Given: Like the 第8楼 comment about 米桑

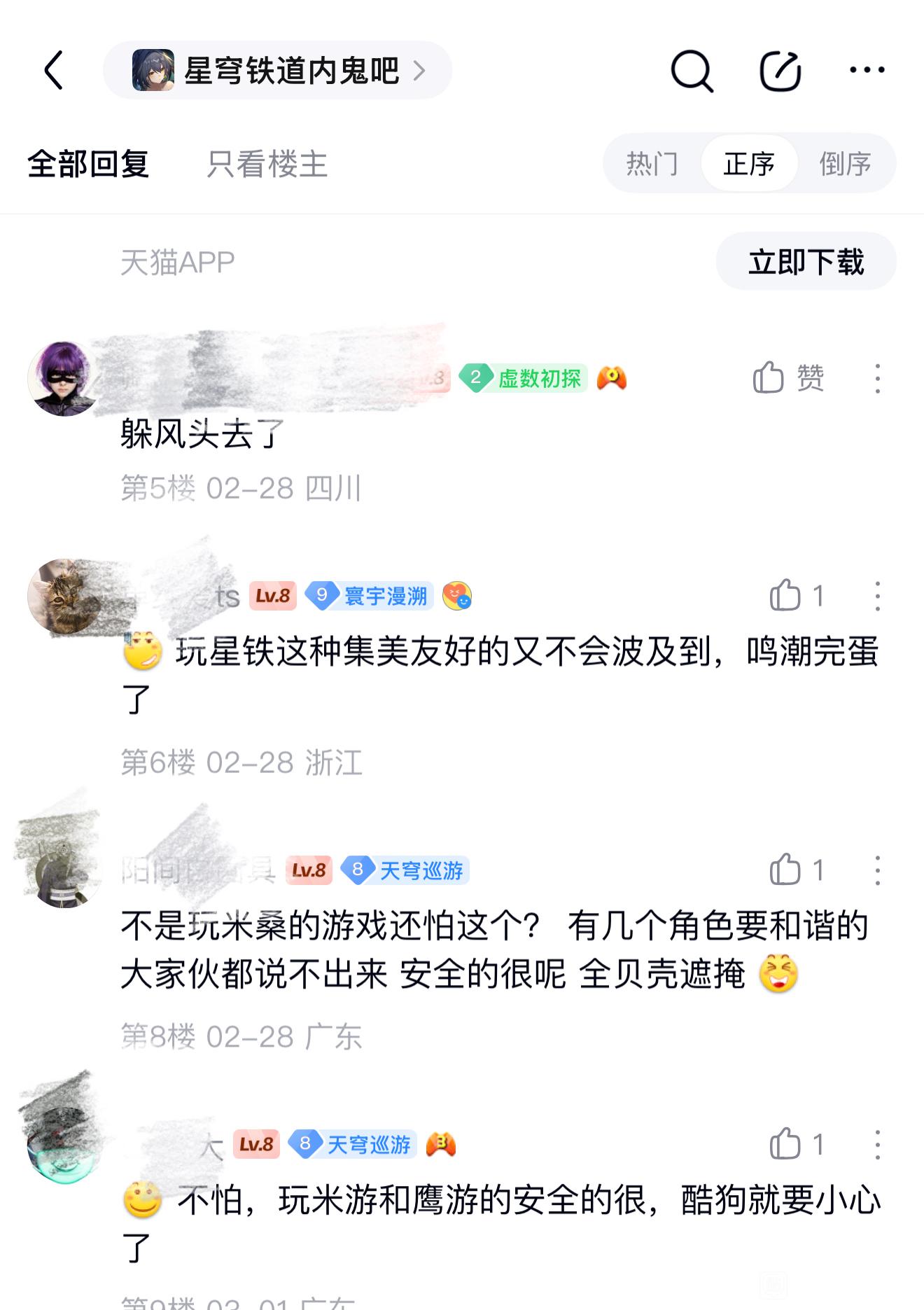Looking at the screenshot, I should click(796, 870).
